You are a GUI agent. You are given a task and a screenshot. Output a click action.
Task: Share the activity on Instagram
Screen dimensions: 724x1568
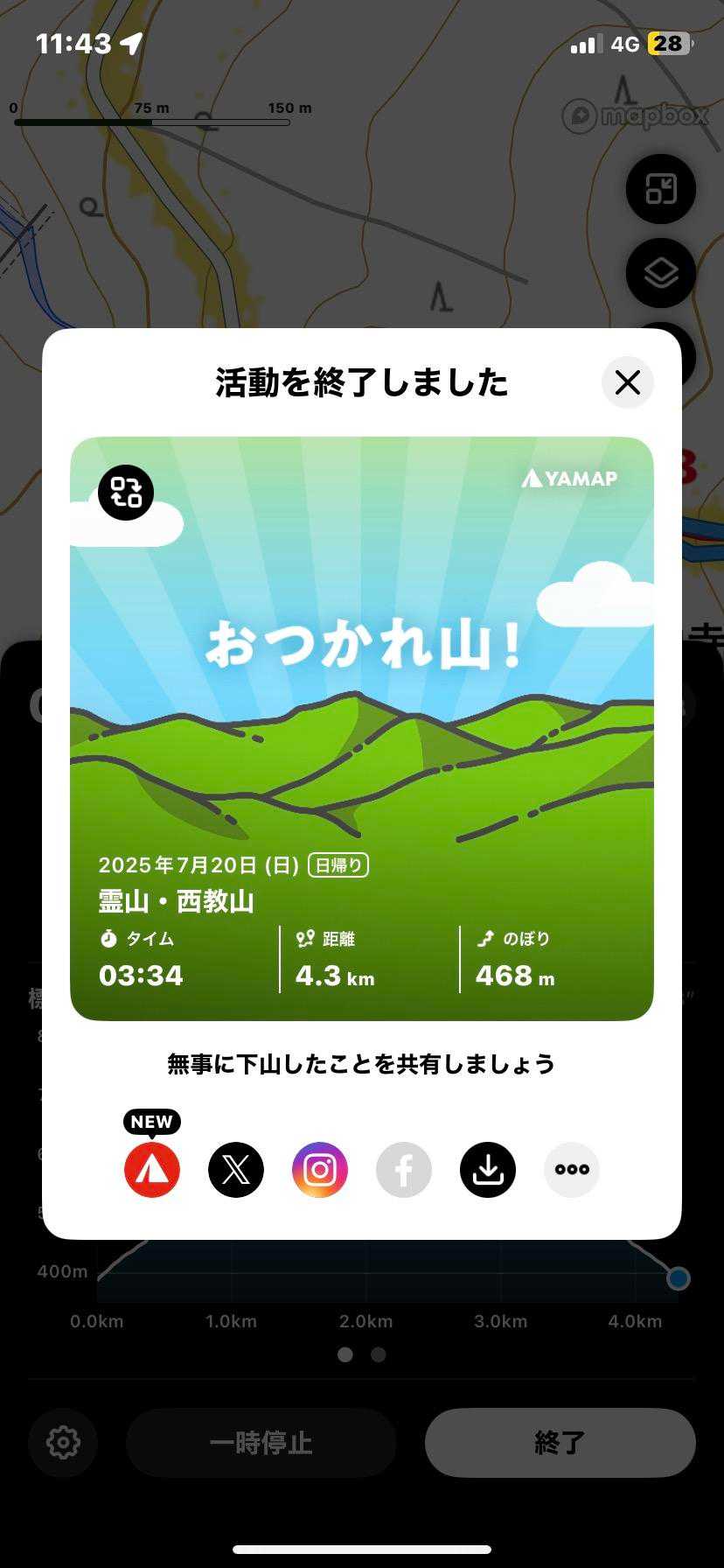pos(320,1170)
